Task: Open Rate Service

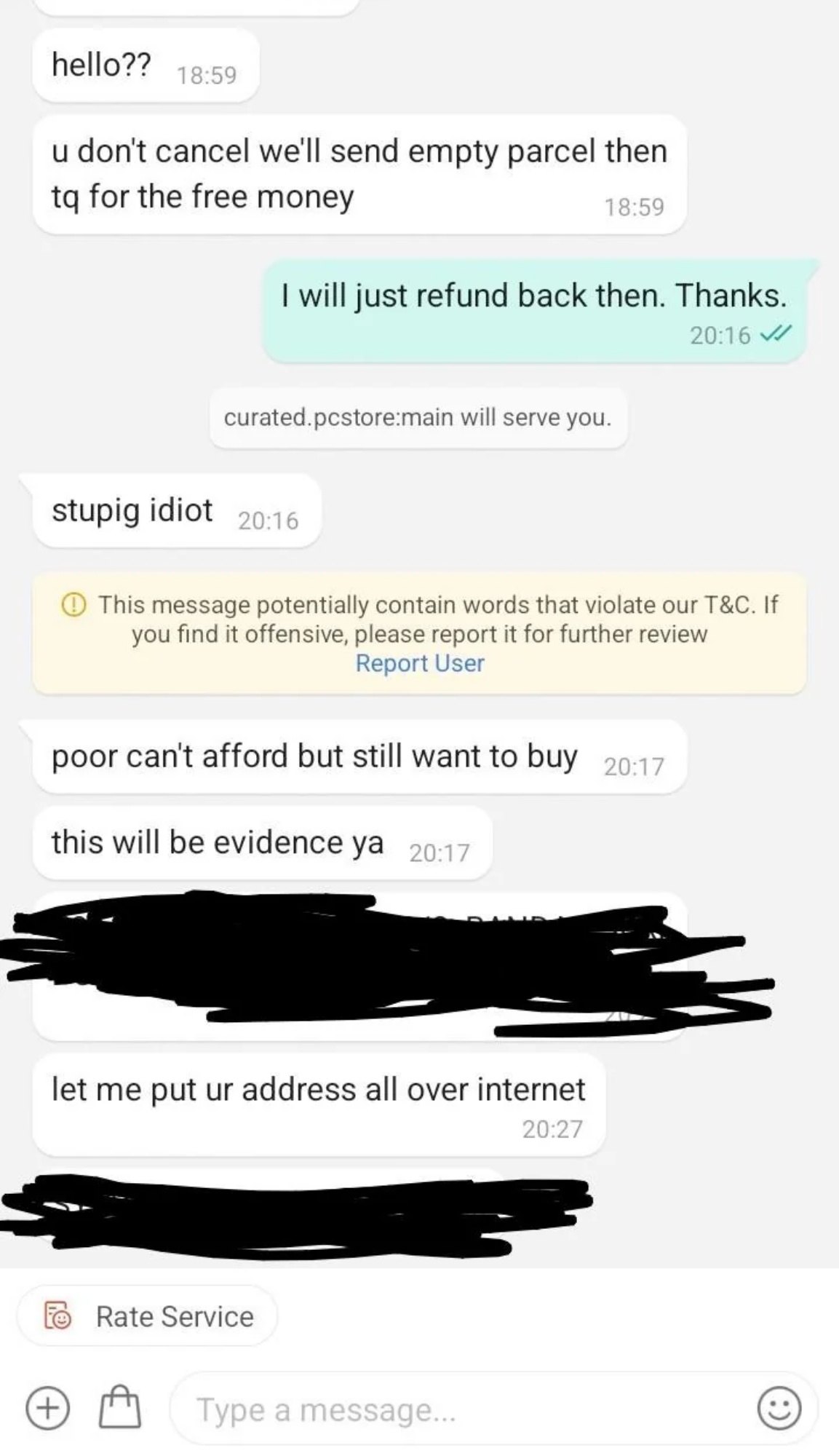Action: coord(148,1316)
